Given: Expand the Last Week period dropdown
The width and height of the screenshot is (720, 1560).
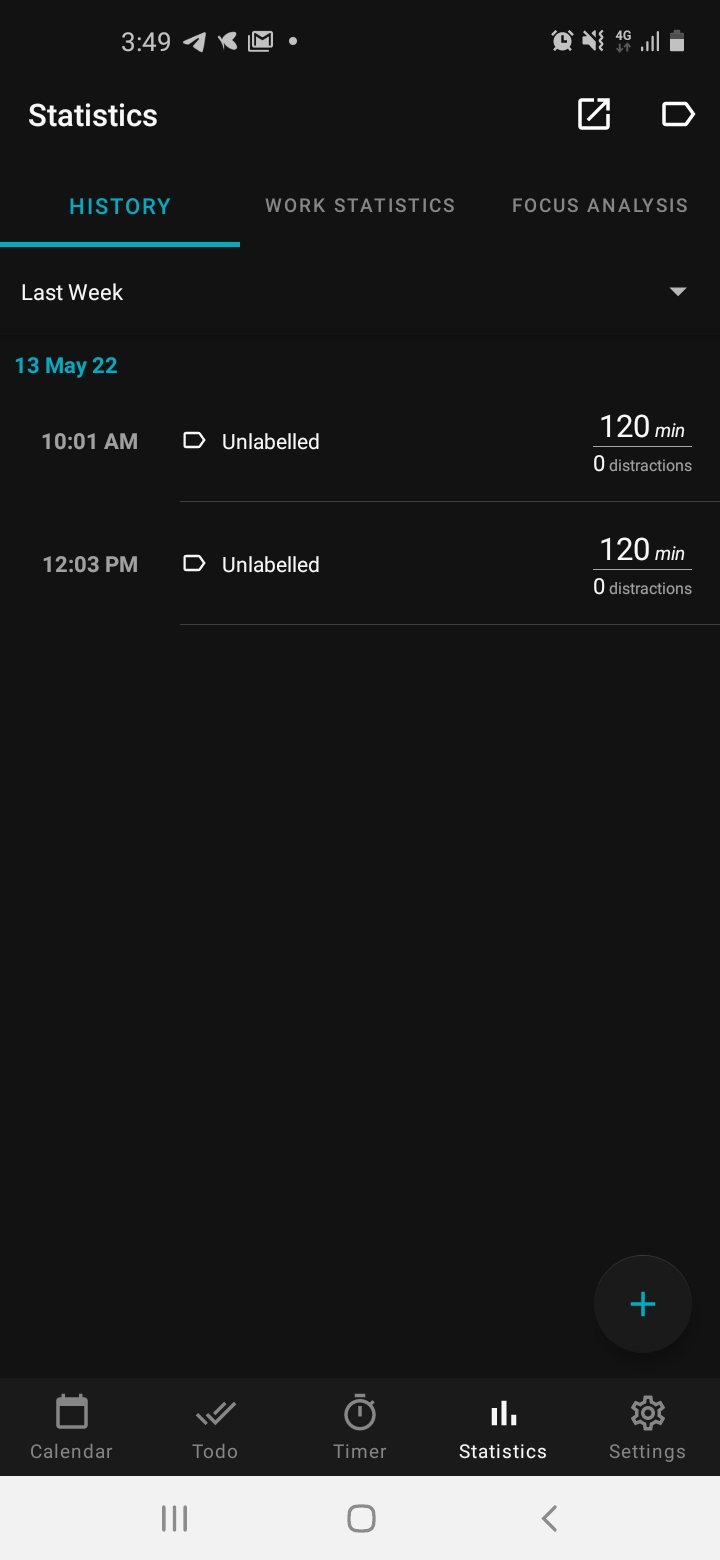Looking at the screenshot, I should tap(360, 292).
